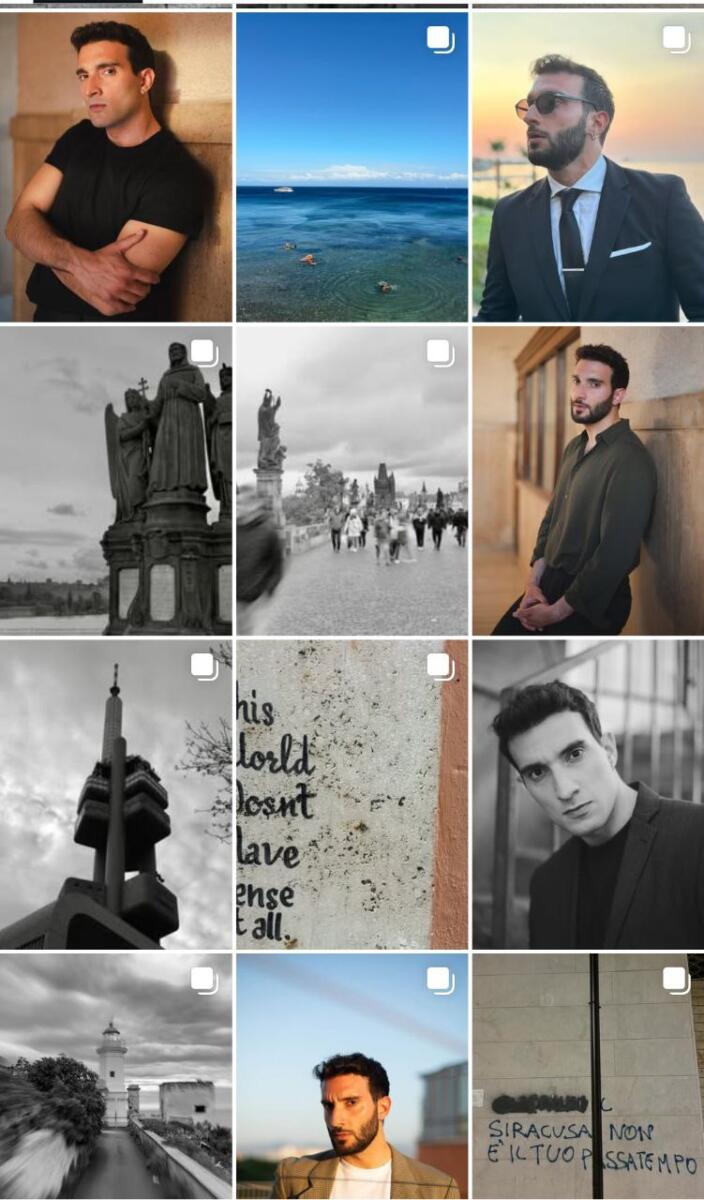This screenshot has height=1200, width=704.
Task: View the "Siracusa non è il tuo passatempo" graffiti post
Action: coord(588,1076)
